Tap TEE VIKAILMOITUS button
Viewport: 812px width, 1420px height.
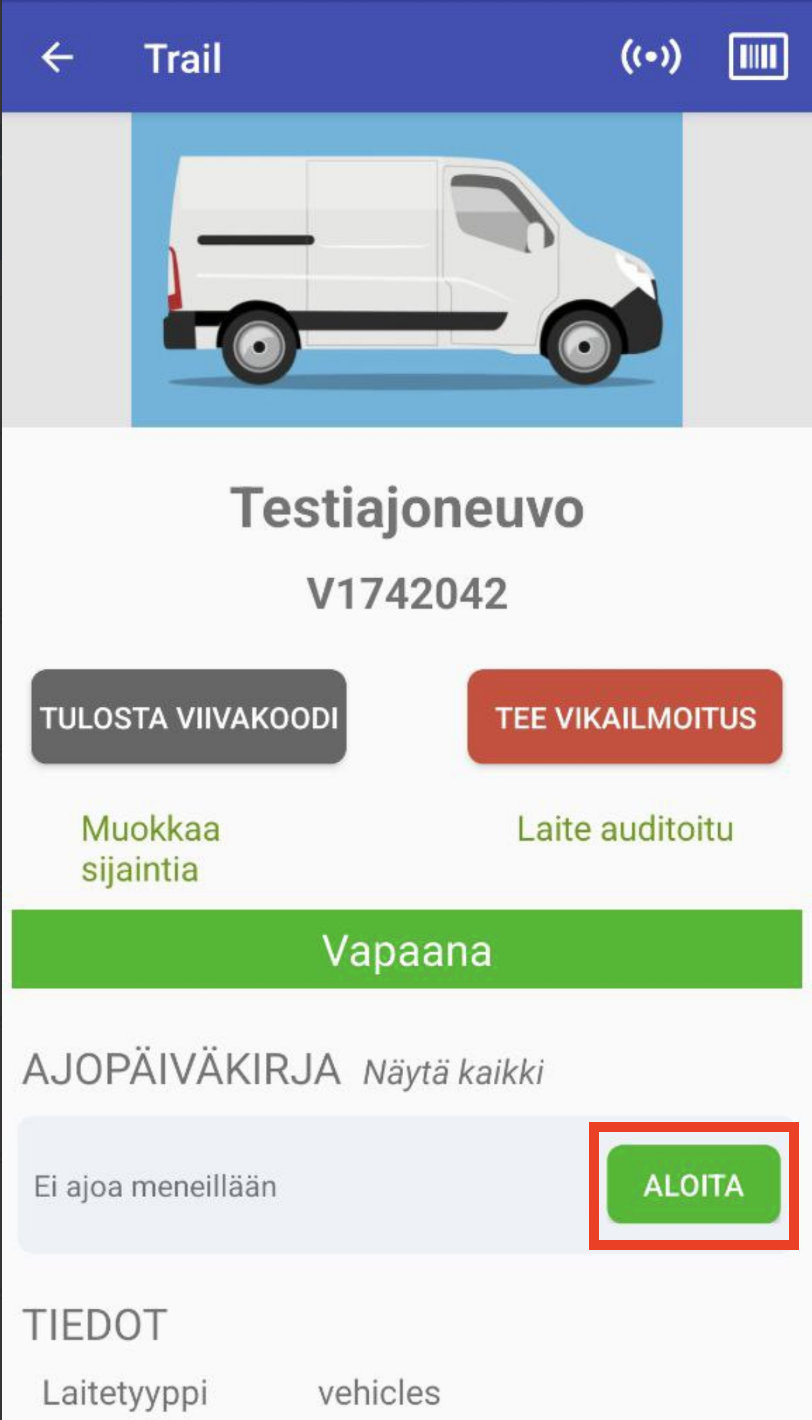(625, 717)
